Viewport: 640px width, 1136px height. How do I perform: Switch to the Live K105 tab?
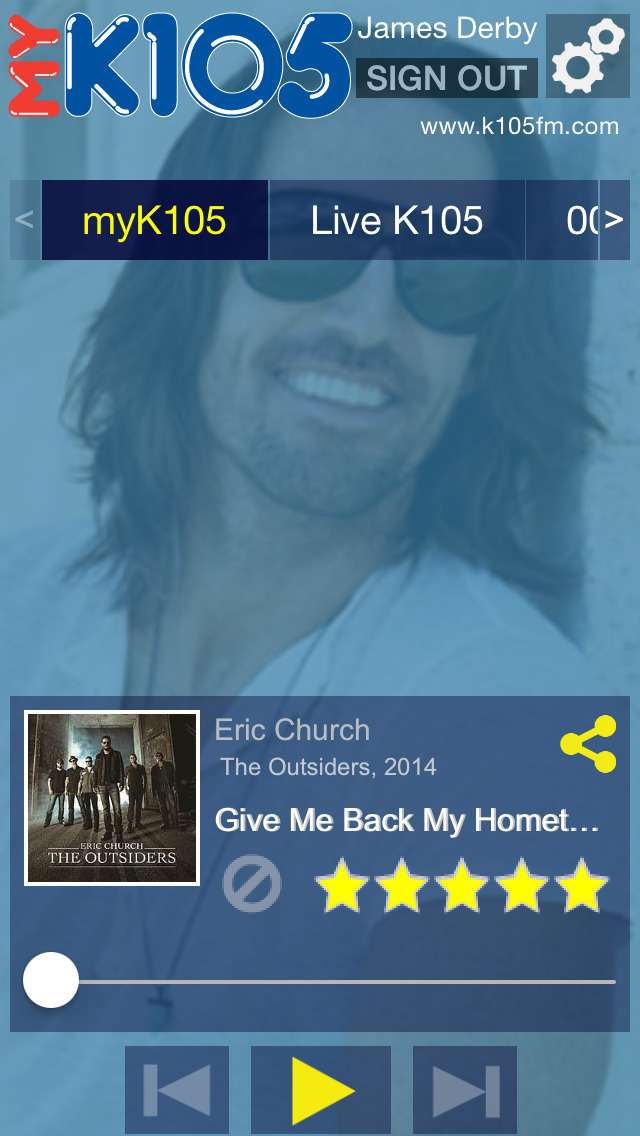tap(396, 220)
